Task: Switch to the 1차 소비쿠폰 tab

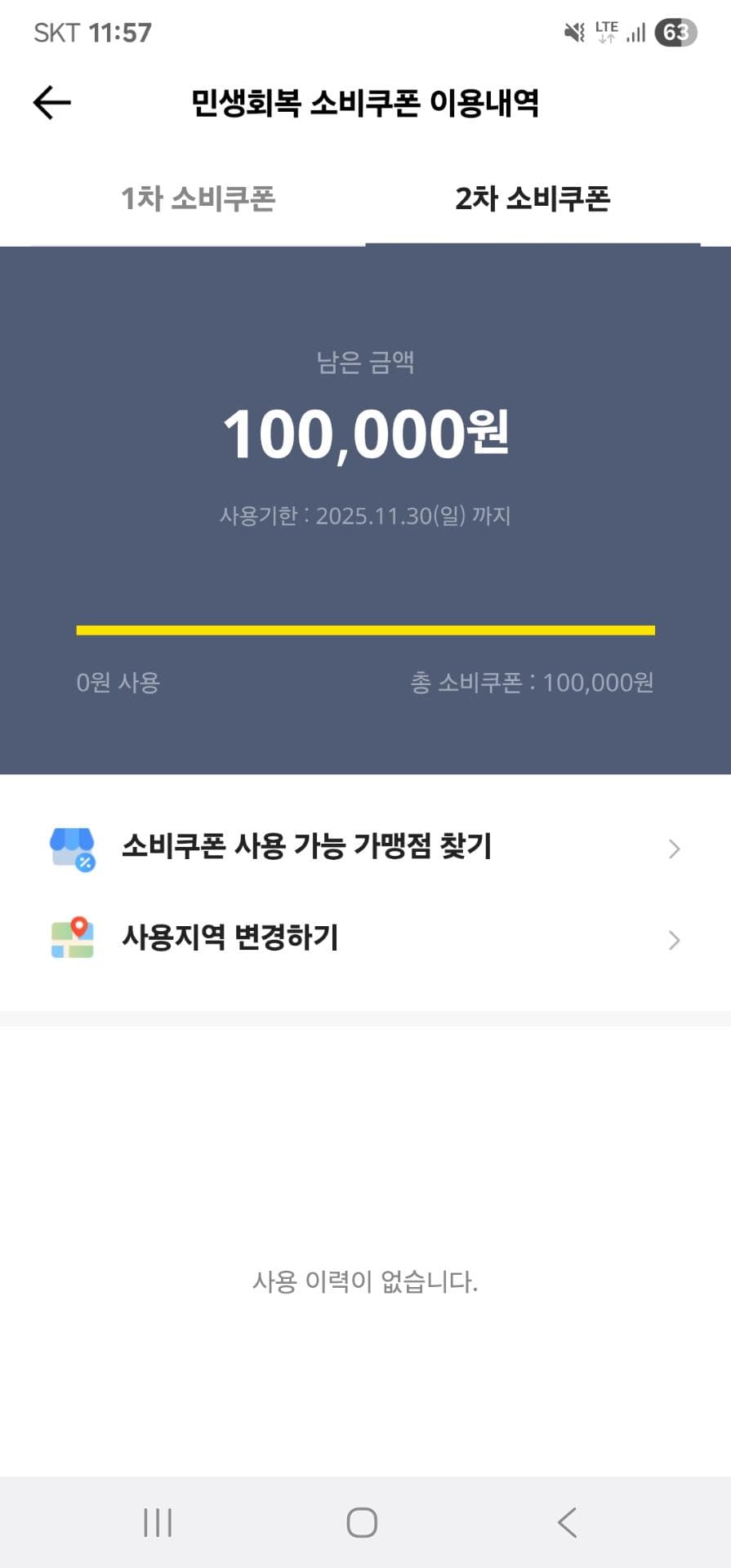Action: pyautogui.click(x=198, y=198)
